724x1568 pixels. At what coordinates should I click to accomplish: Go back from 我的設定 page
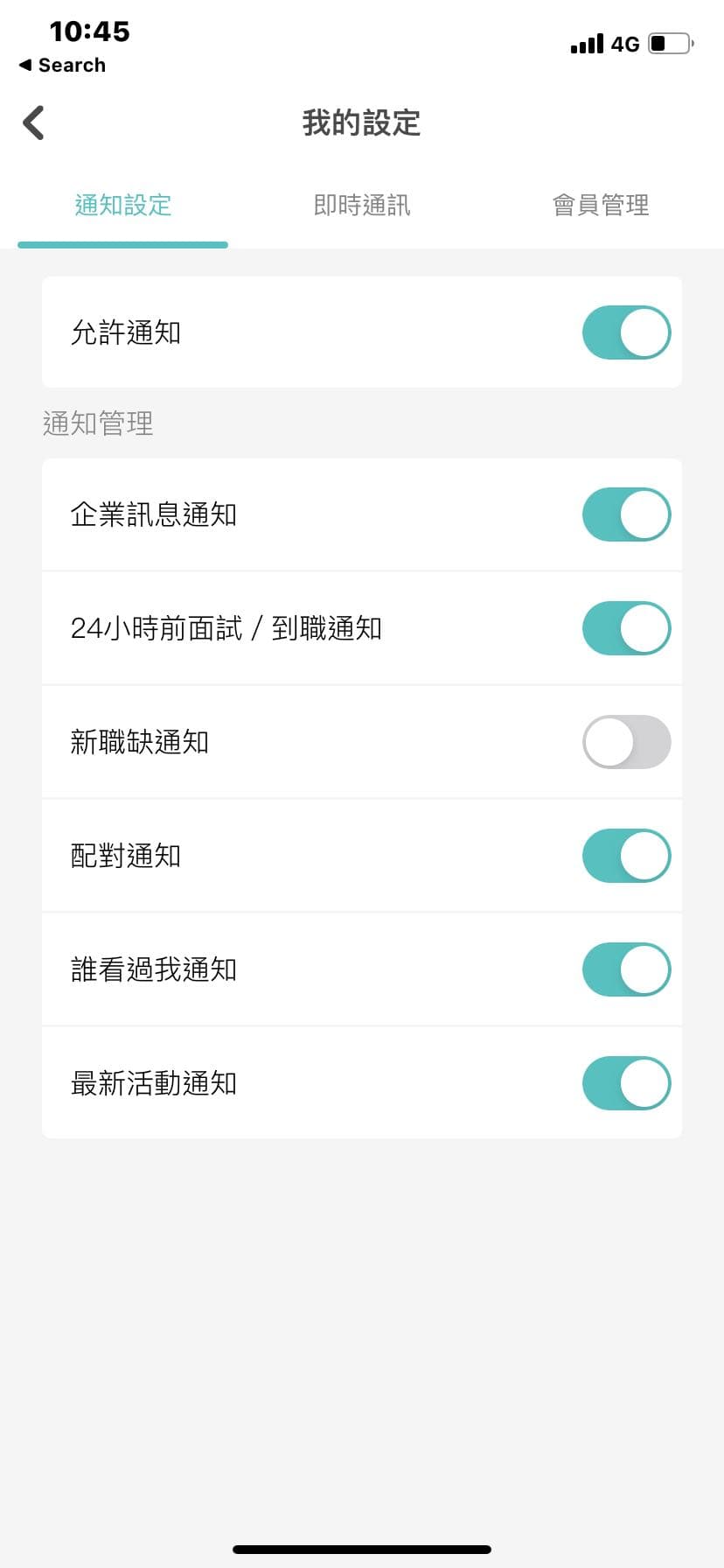click(x=34, y=123)
